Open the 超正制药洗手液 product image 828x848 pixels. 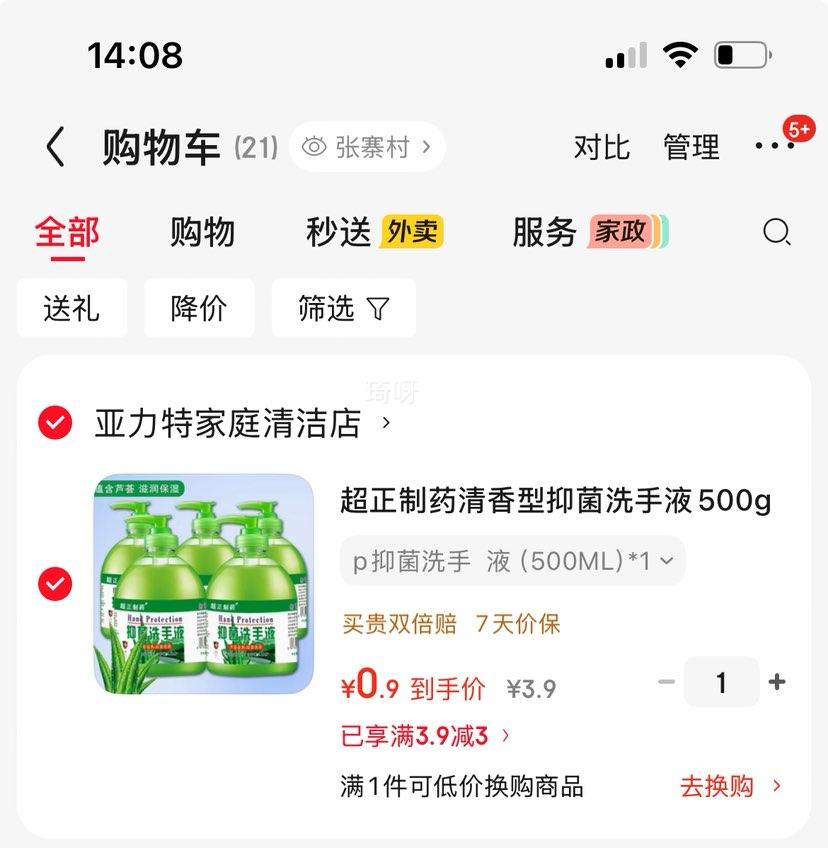click(204, 584)
